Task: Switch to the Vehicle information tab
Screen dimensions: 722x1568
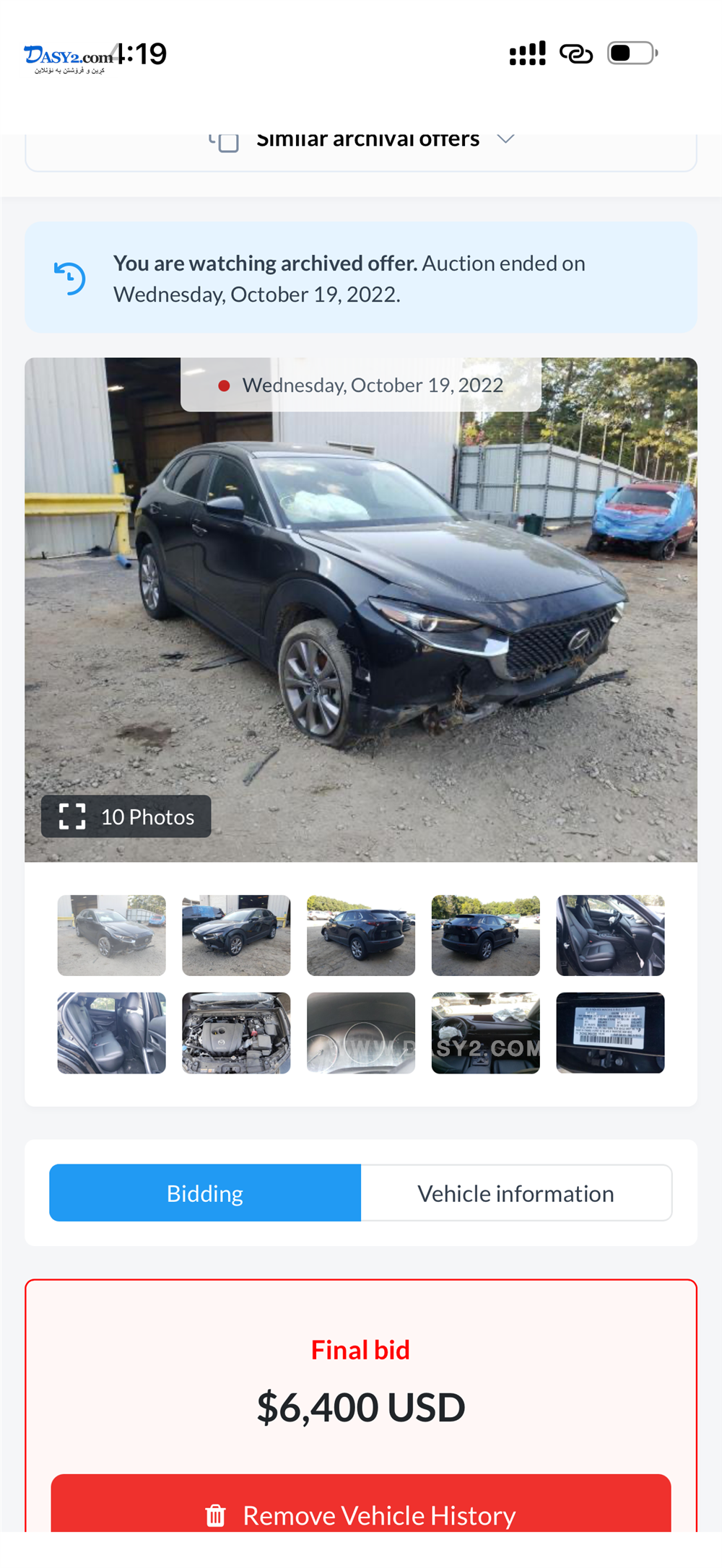Action: click(x=516, y=1193)
